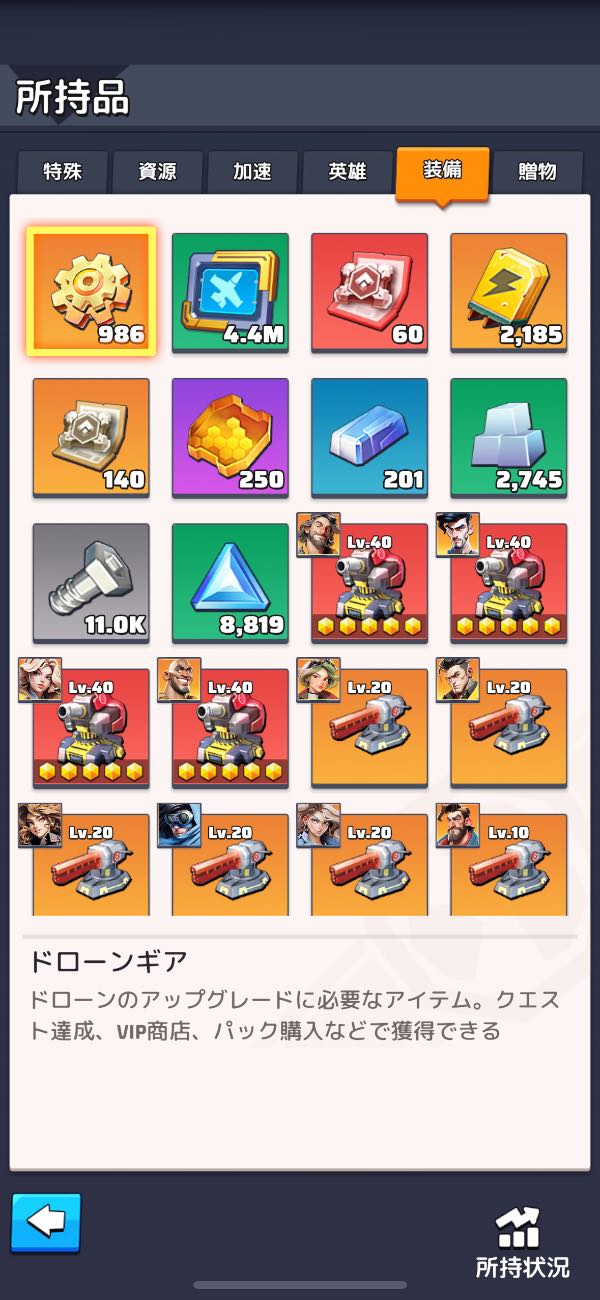Select the 贈物 tab
The image size is (600, 1300).
[x=538, y=172]
